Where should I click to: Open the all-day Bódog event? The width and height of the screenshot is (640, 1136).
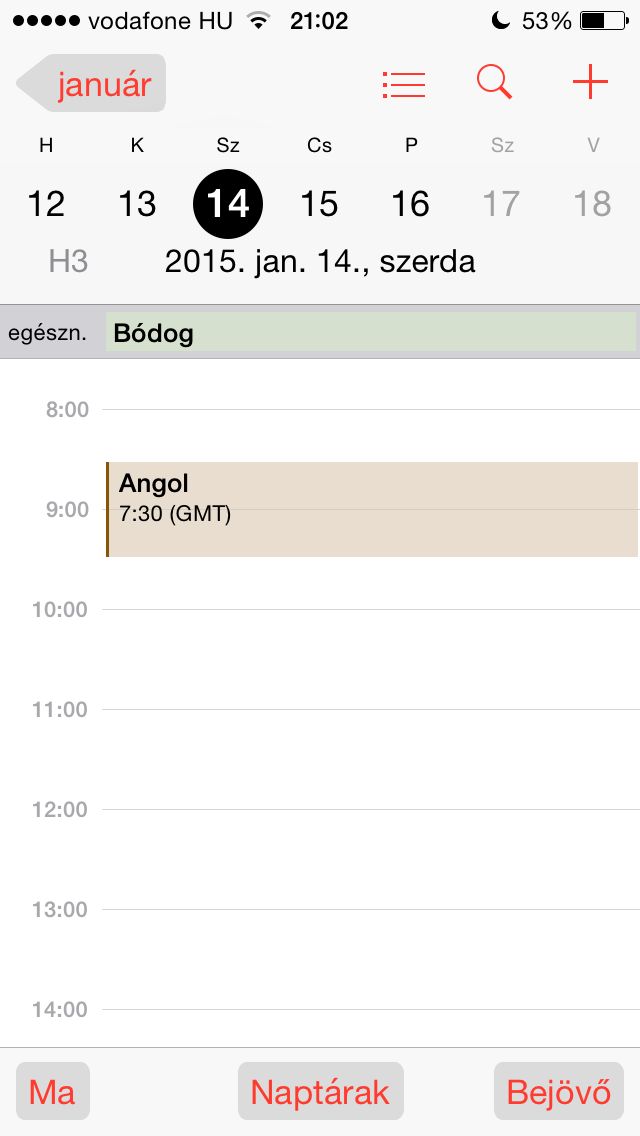pyautogui.click(x=371, y=333)
